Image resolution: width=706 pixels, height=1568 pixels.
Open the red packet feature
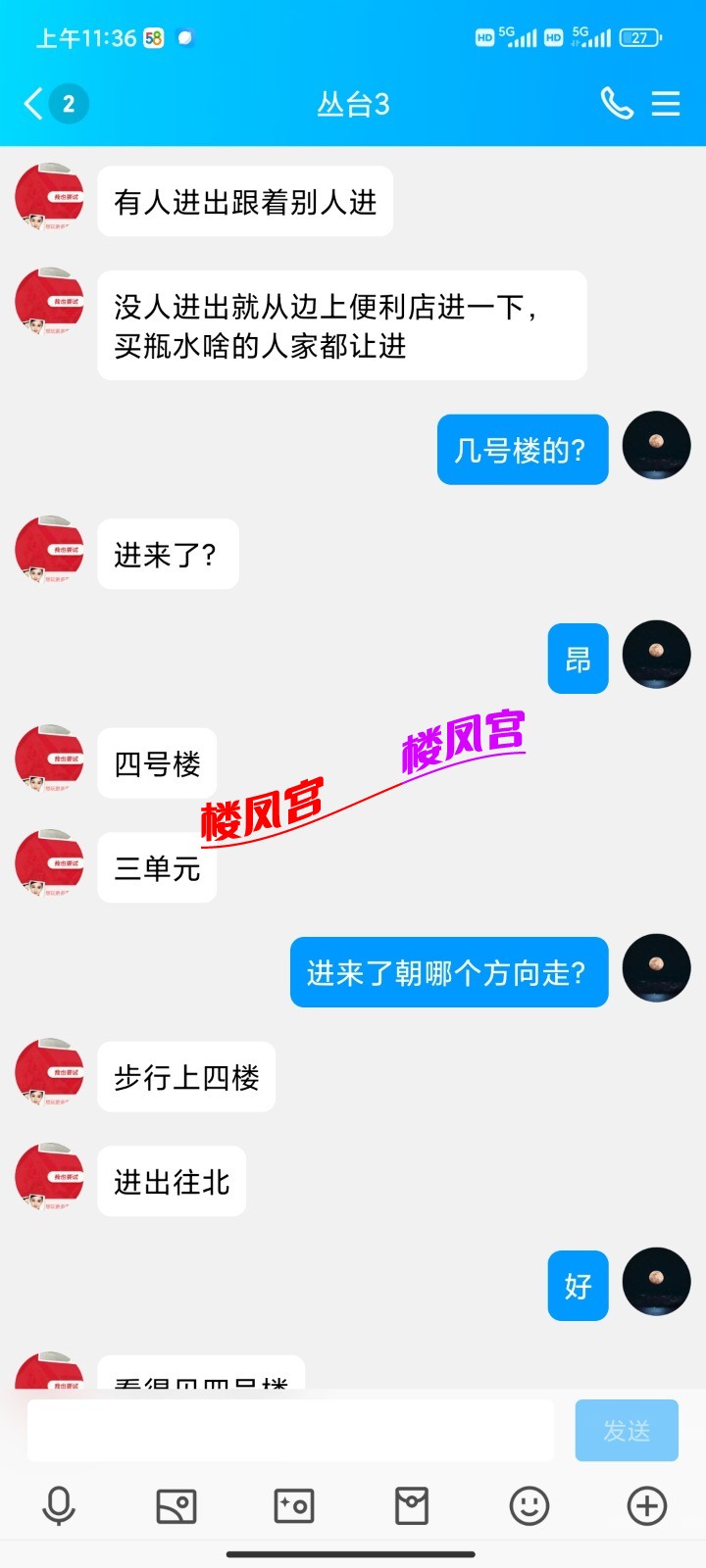point(410,1504)
